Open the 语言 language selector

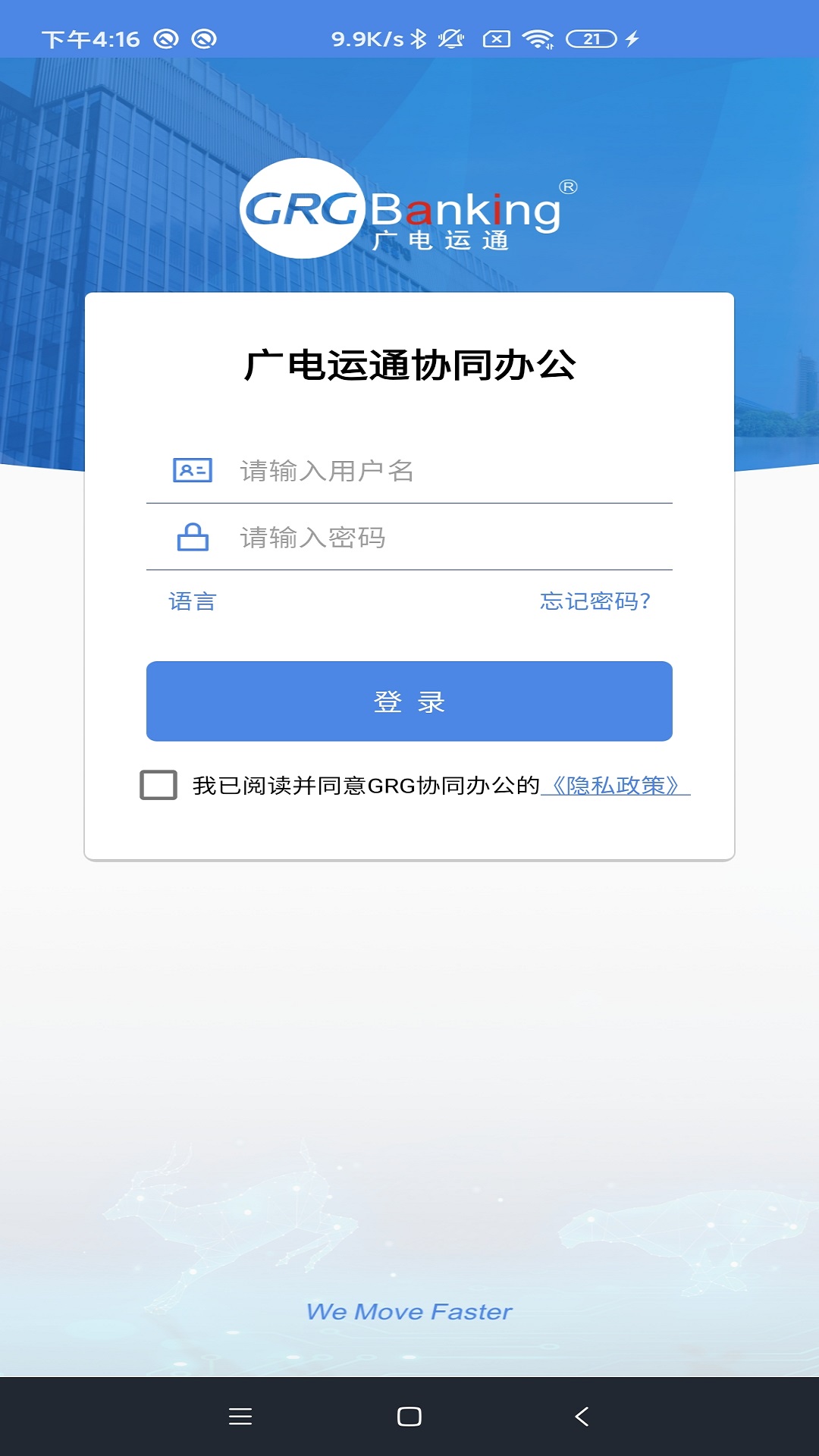tap(193, 601)
